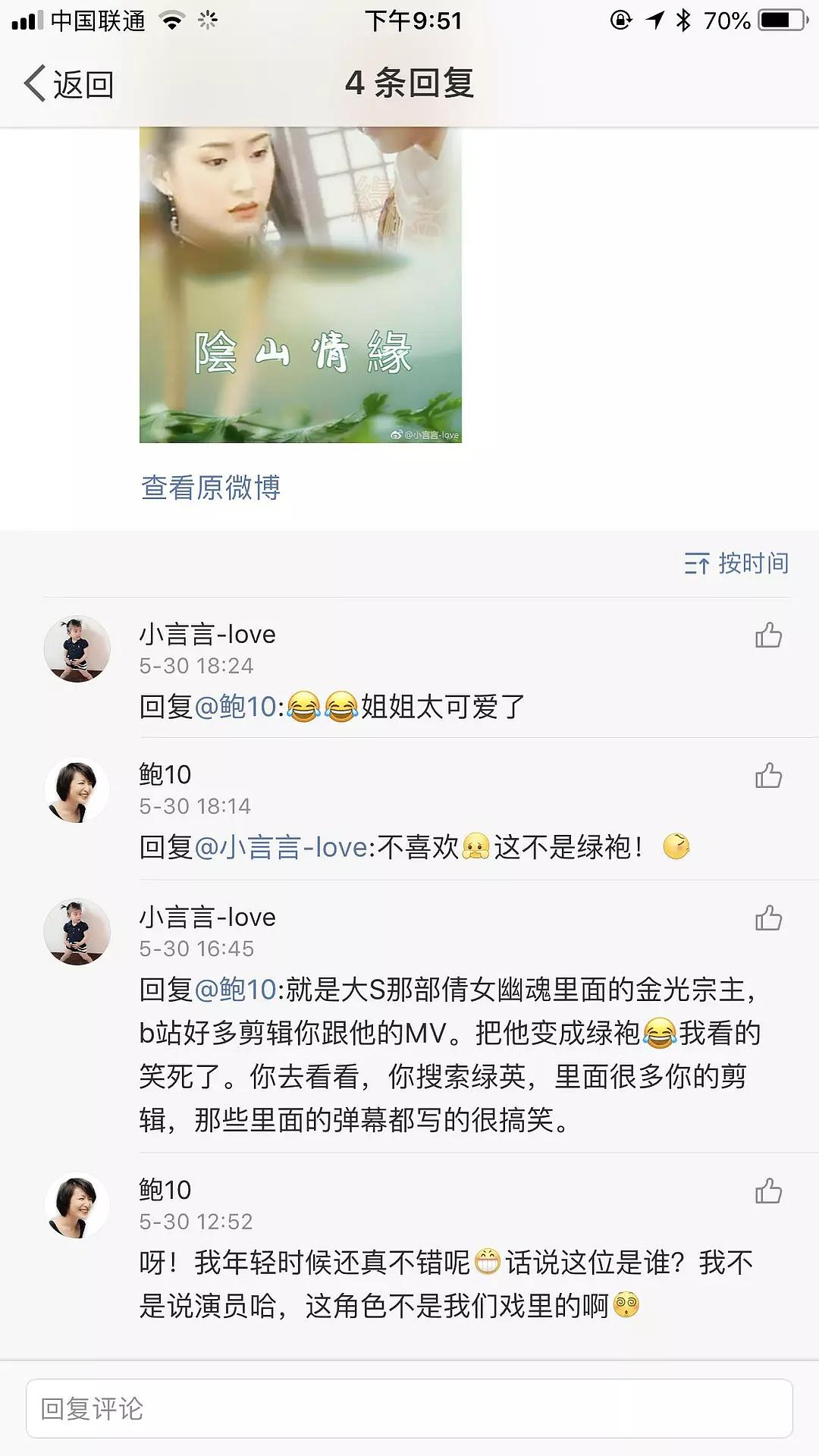Focus the 回复评论 input field
Viewport: 819px width, 1456px height.
click(x=409, y=1409)
